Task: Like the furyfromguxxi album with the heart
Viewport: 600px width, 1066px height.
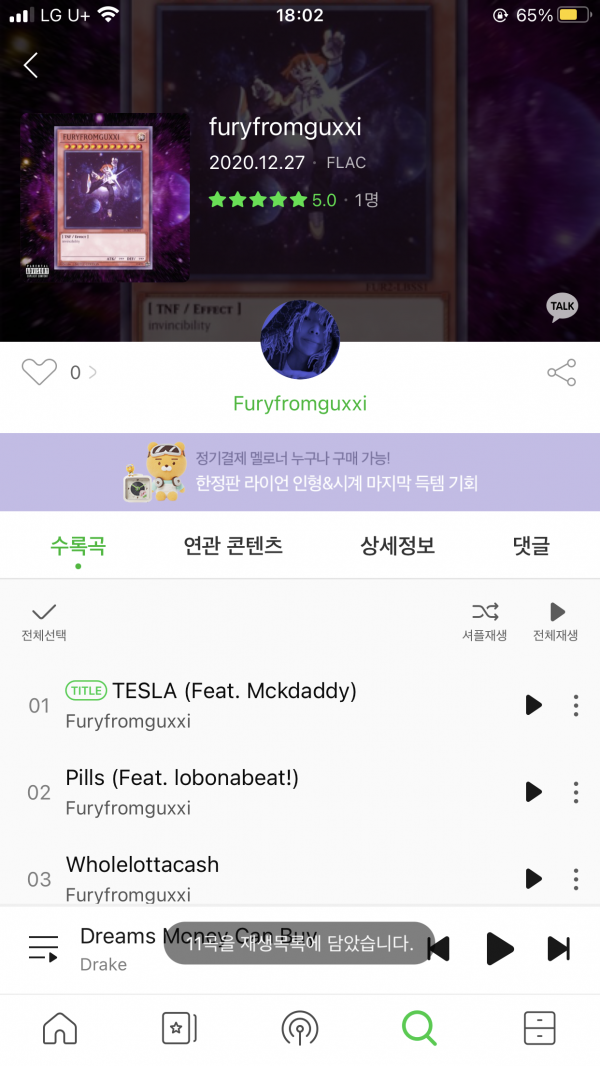Action: point(39,372)
